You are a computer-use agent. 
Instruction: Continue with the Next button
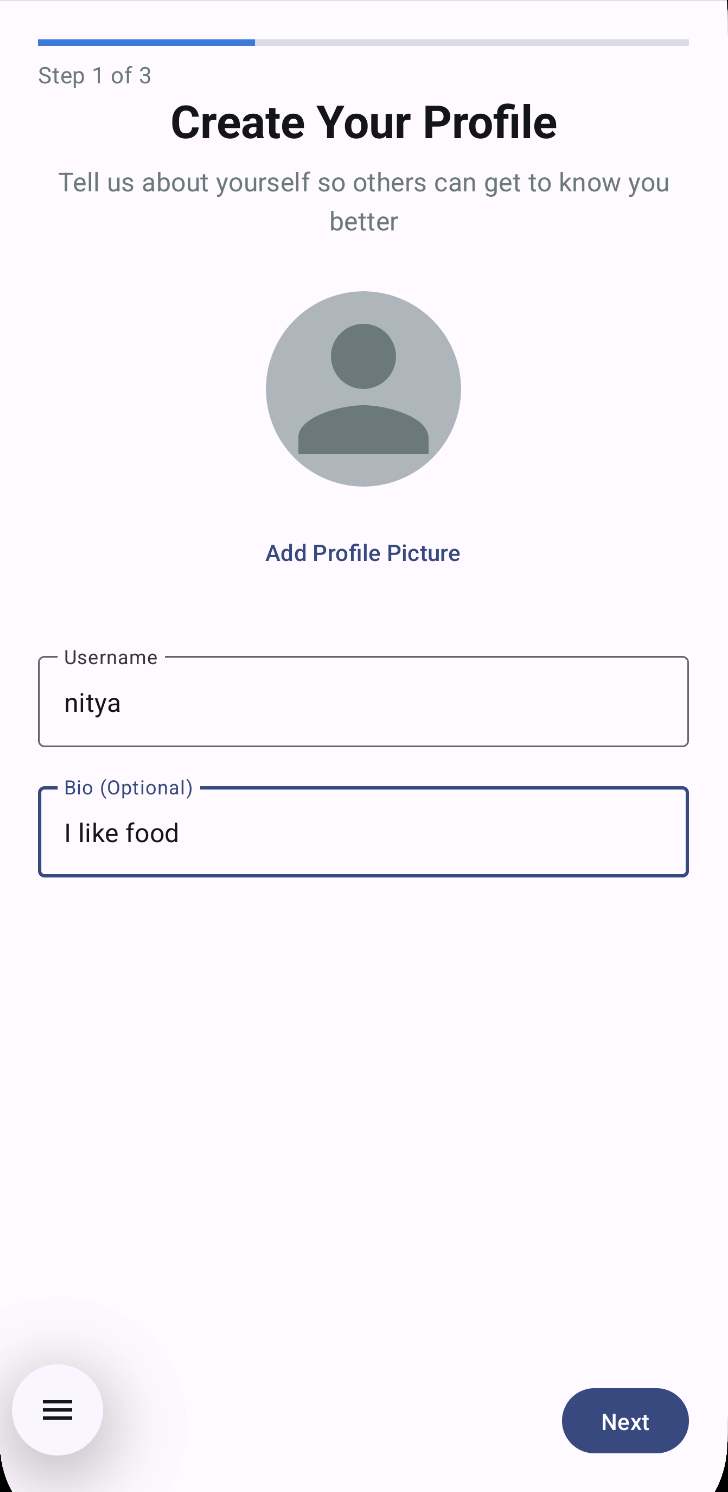[625, 1421]
